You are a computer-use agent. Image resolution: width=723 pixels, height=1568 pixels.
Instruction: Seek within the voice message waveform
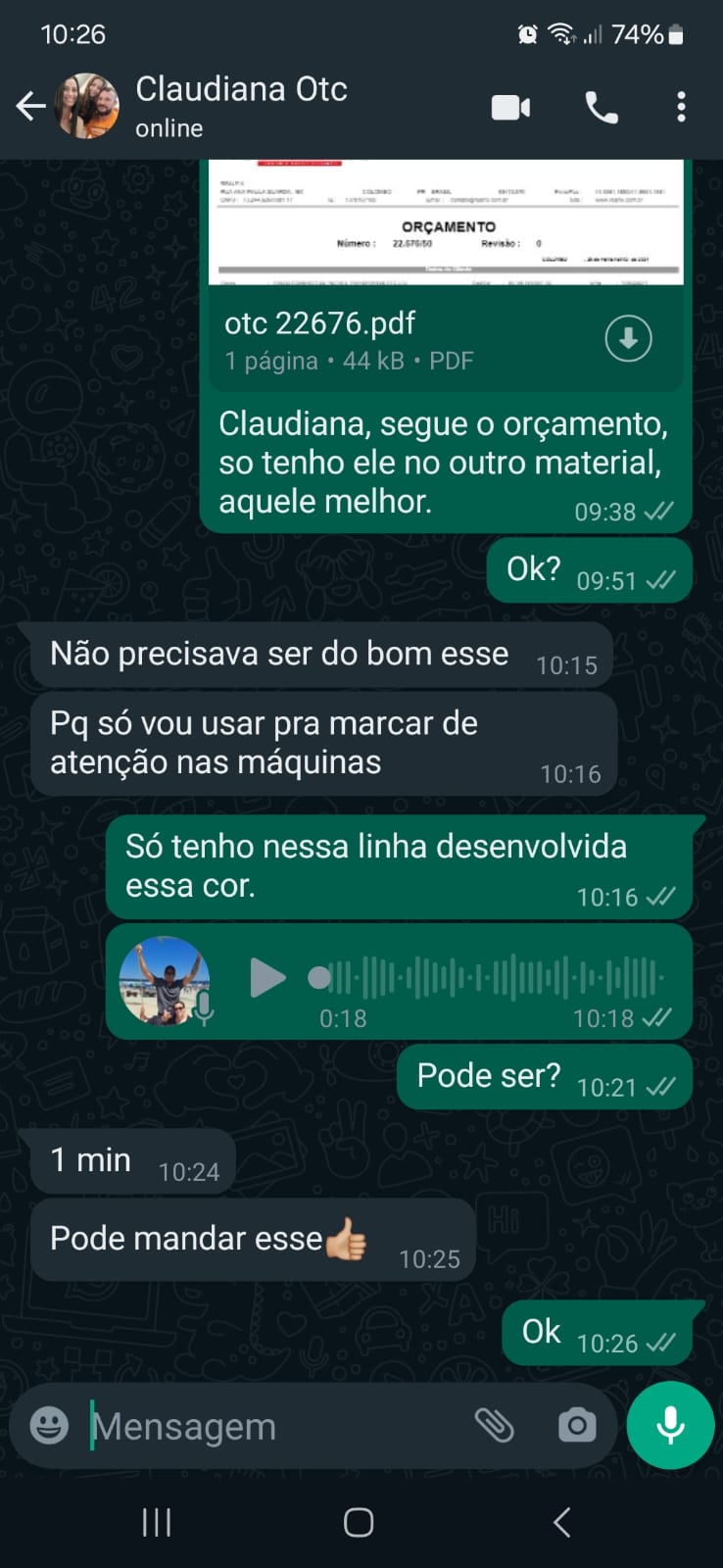(490, 978)
